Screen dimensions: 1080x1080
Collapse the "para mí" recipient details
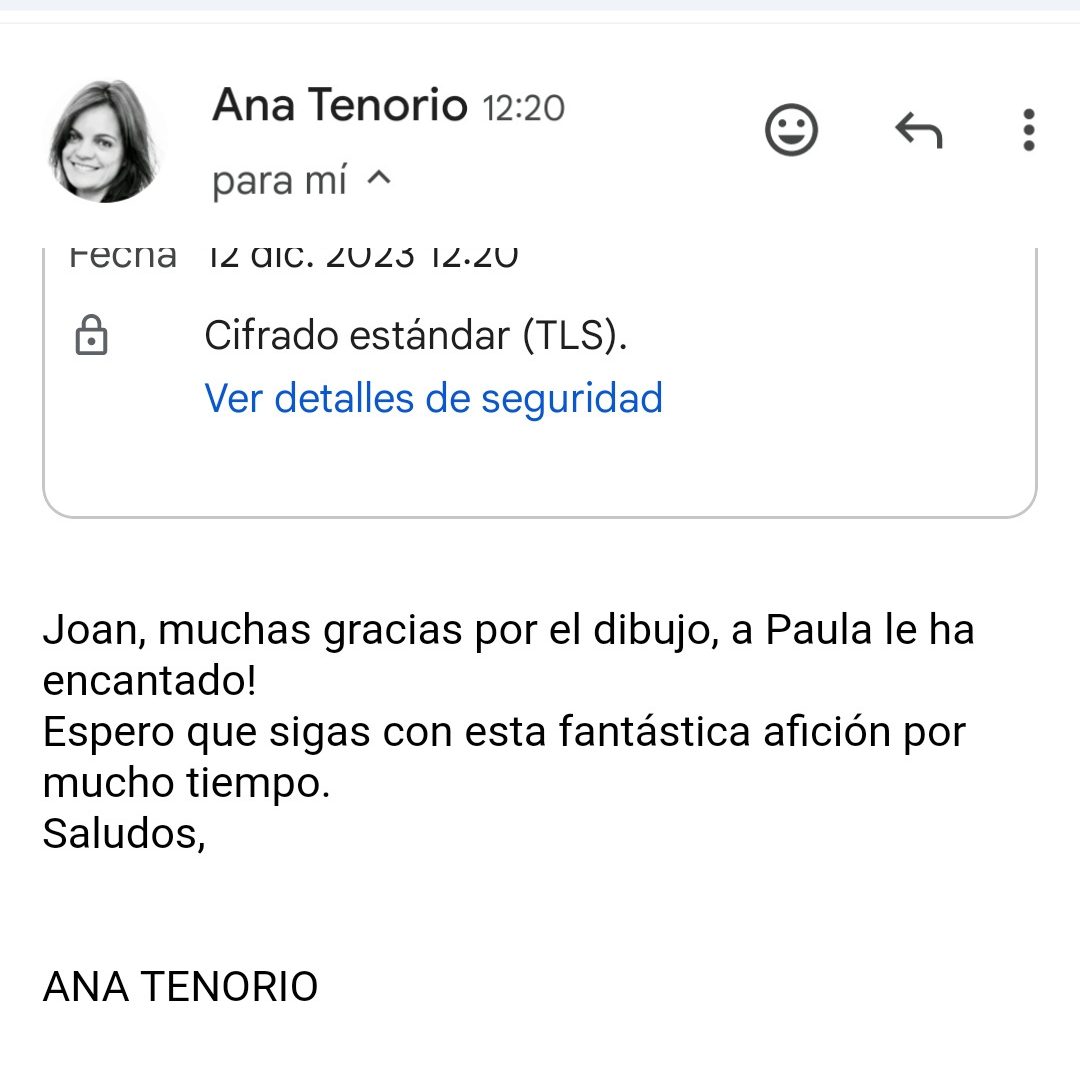(x=378, y=180)
